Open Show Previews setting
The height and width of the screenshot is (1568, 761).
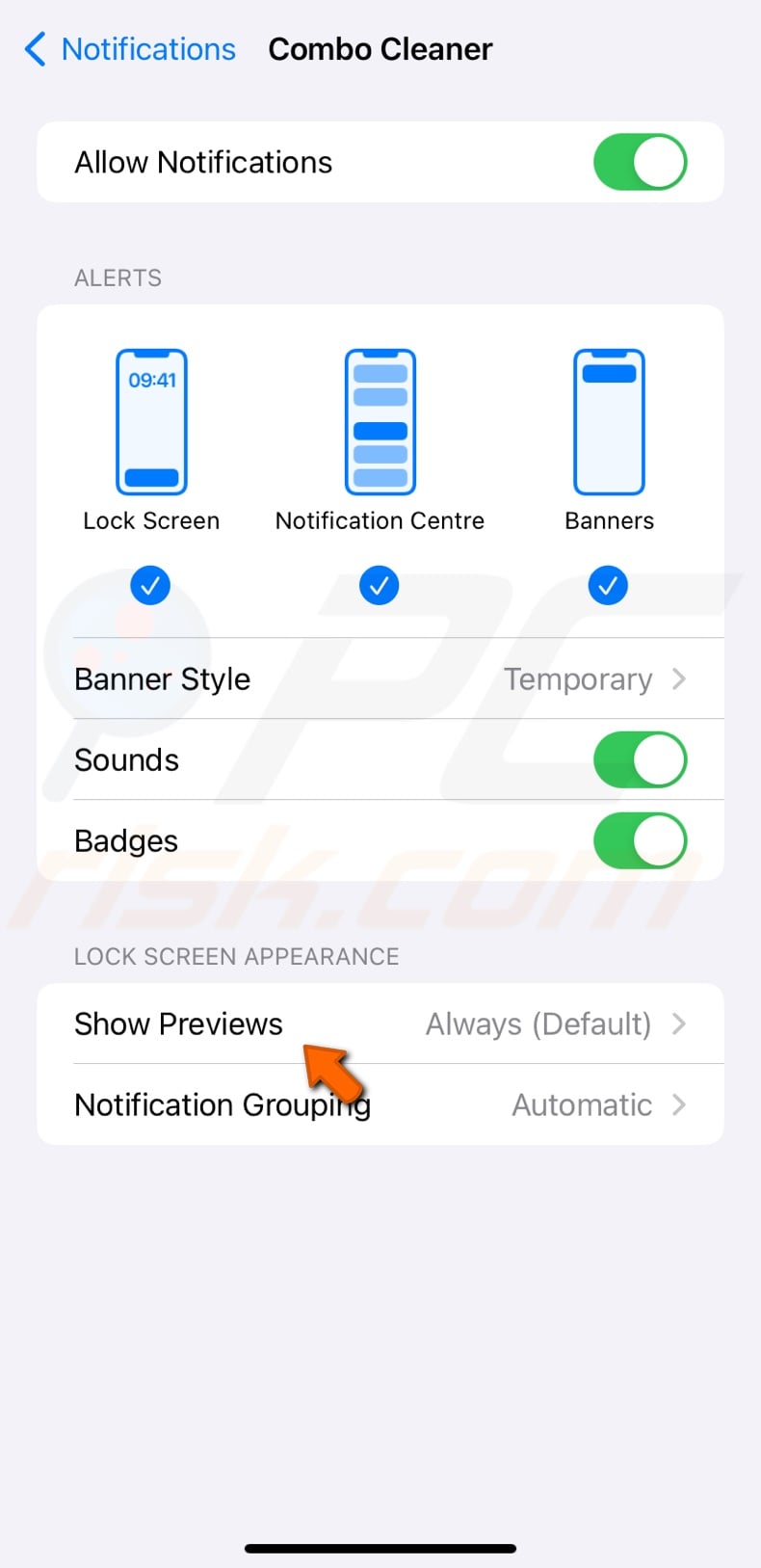(380, 1023)
